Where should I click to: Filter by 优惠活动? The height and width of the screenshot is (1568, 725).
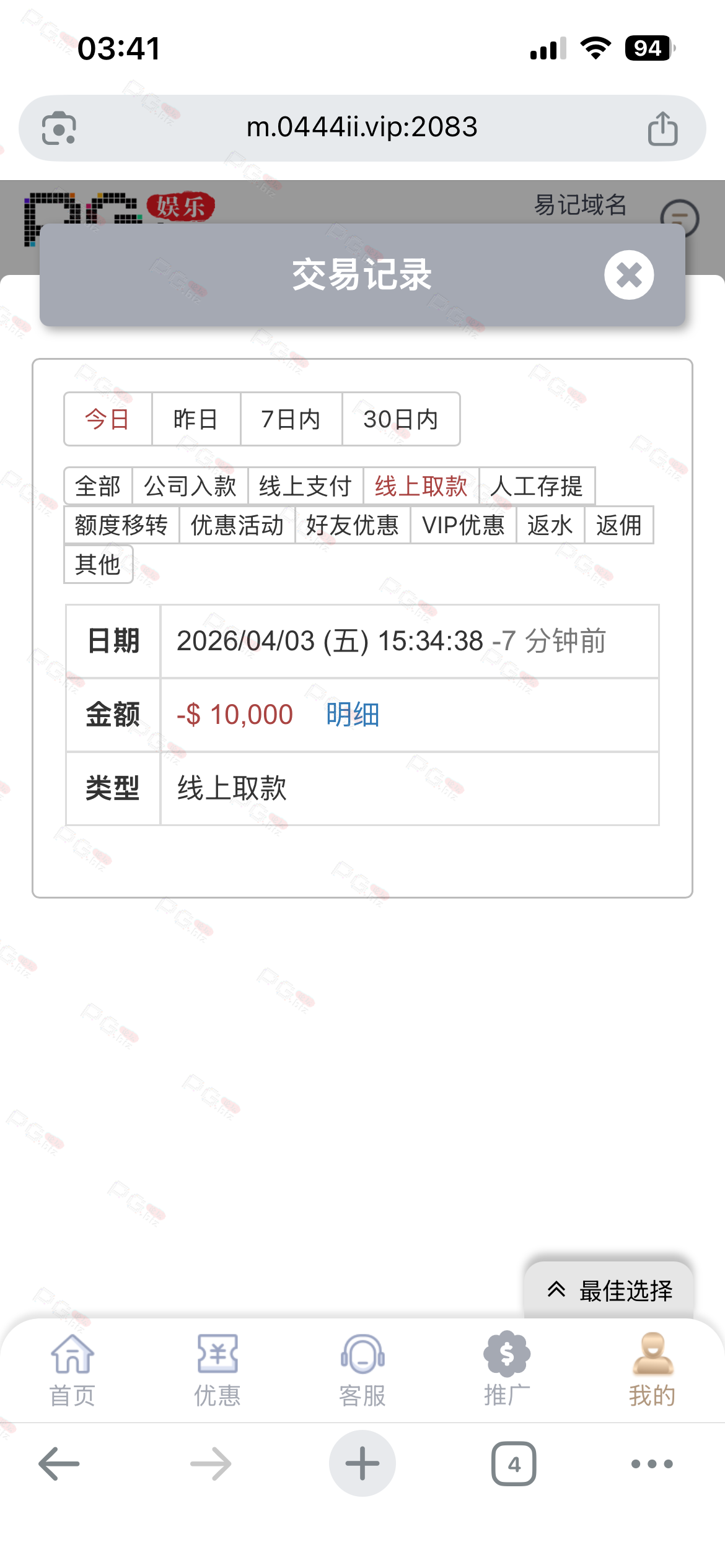pyautogui.click(x=237, y=525)
